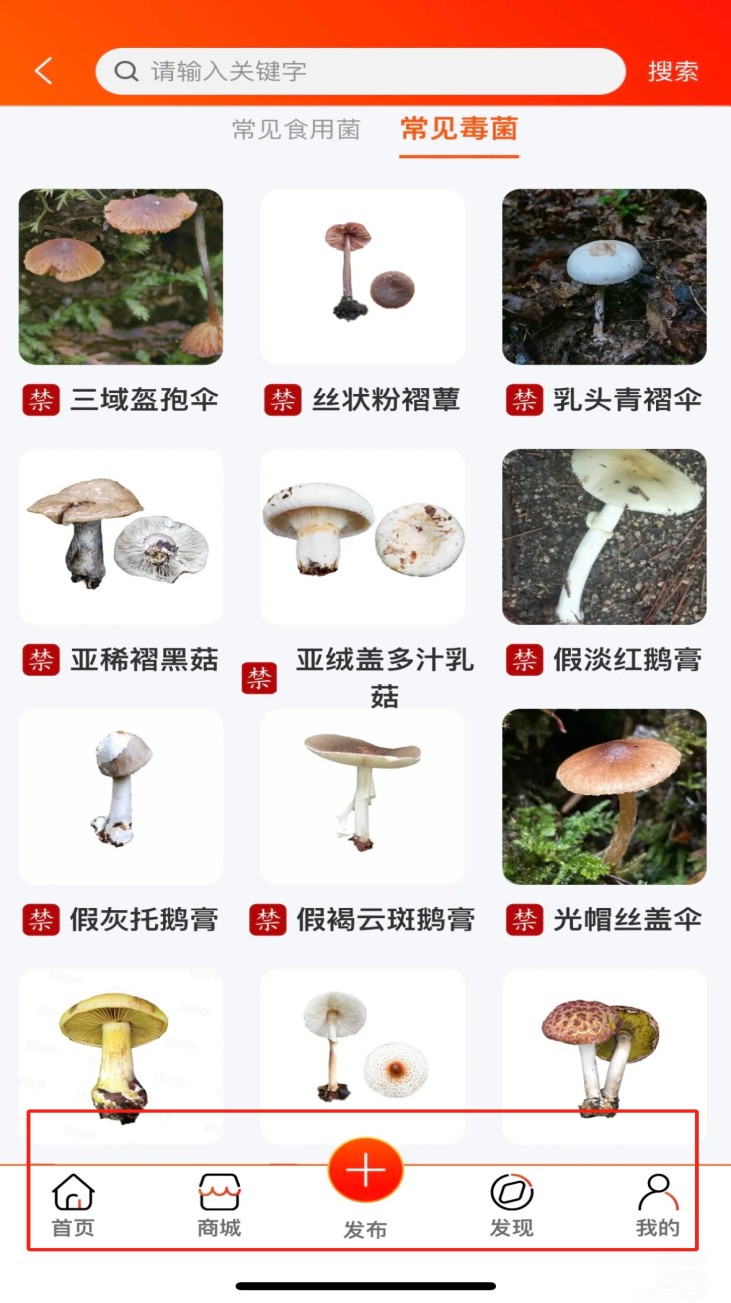The image size is (731, 1303).
Task: Switch to the 发现 tab
Action: [x=511, y=1205]
